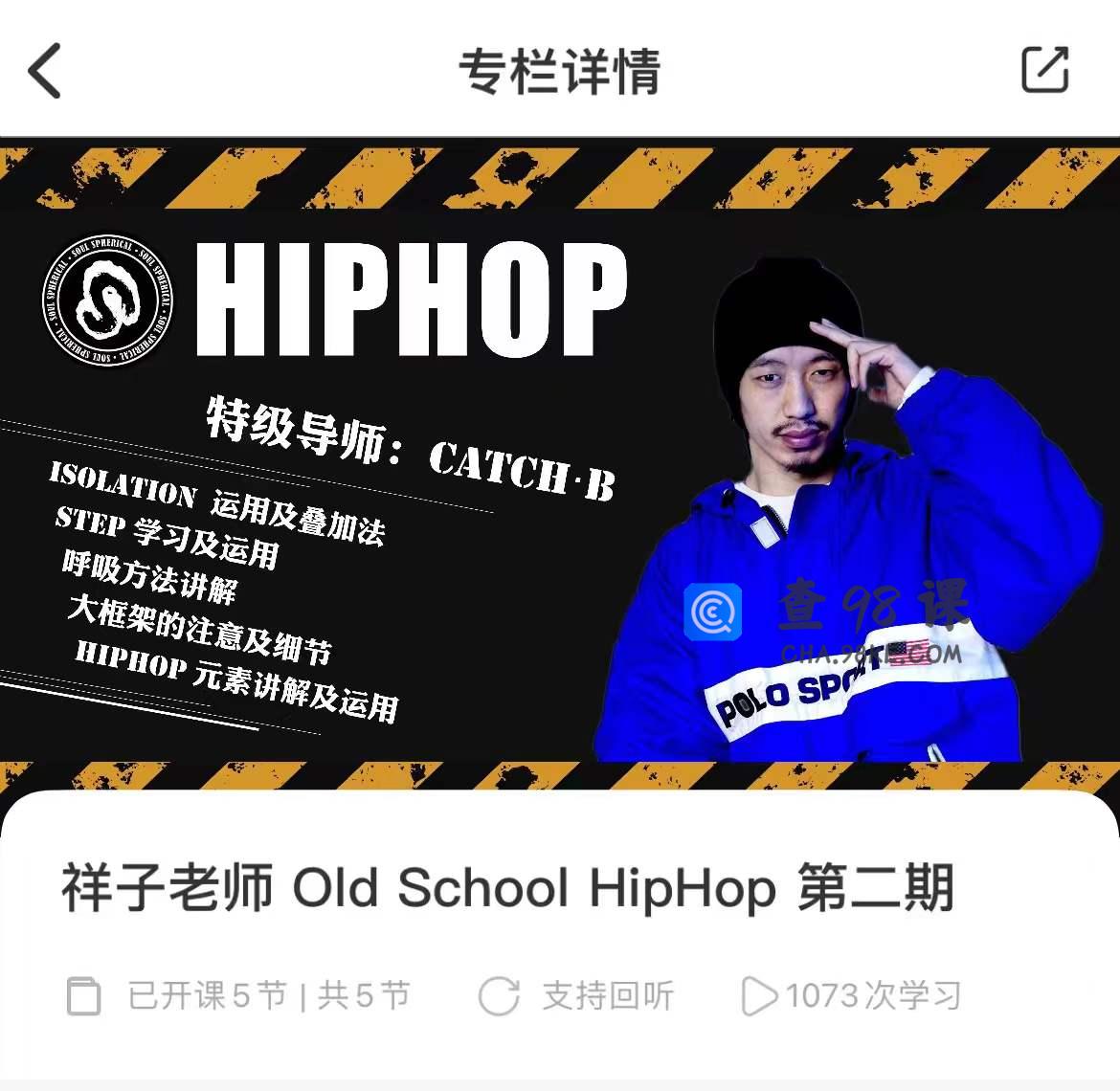Screen dimensions: 1120x1091
Task: Go back from the 专栏详情 page
Action: pos(45,71)
